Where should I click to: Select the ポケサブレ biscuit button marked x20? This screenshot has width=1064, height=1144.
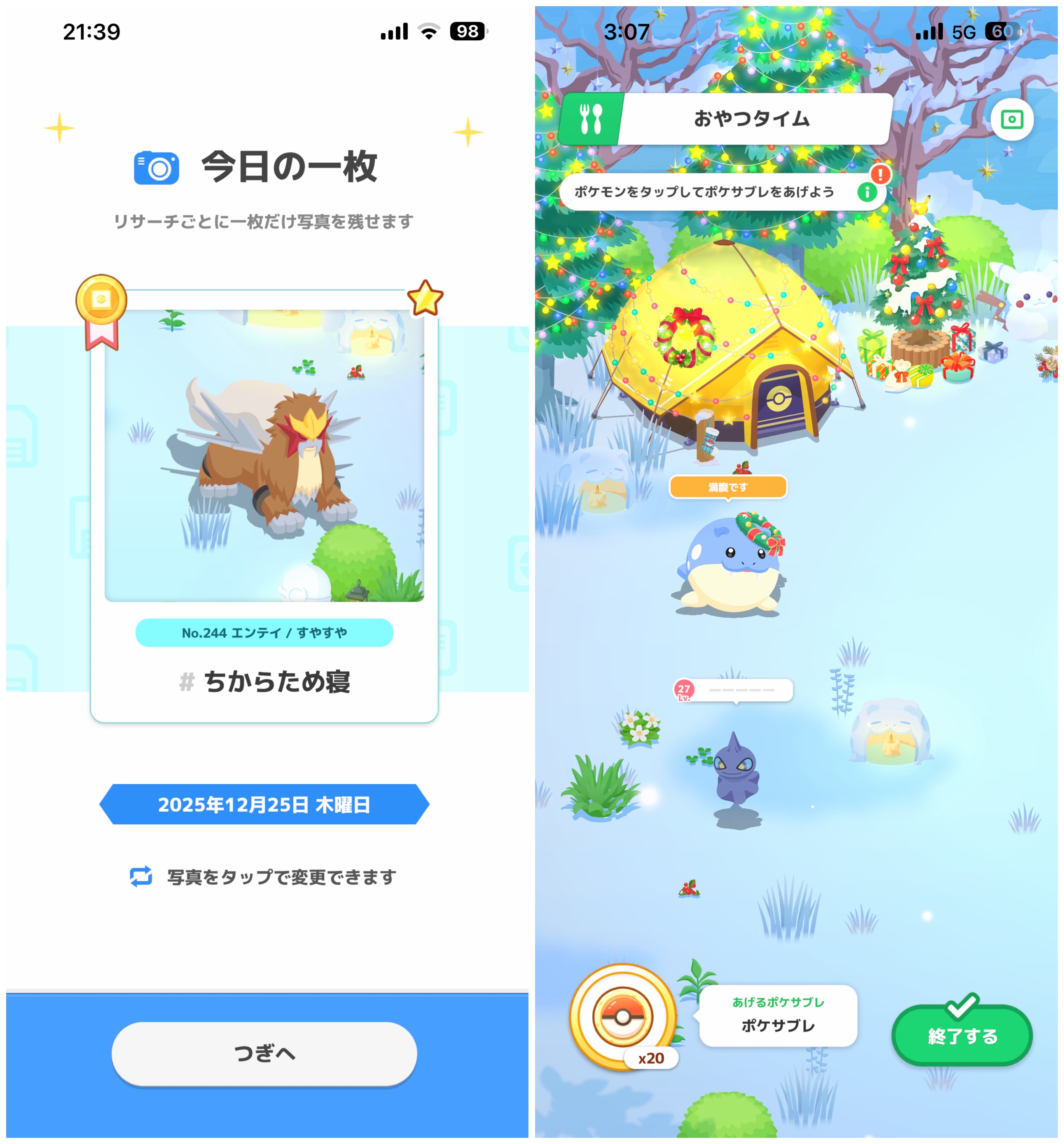(622, 1017)
